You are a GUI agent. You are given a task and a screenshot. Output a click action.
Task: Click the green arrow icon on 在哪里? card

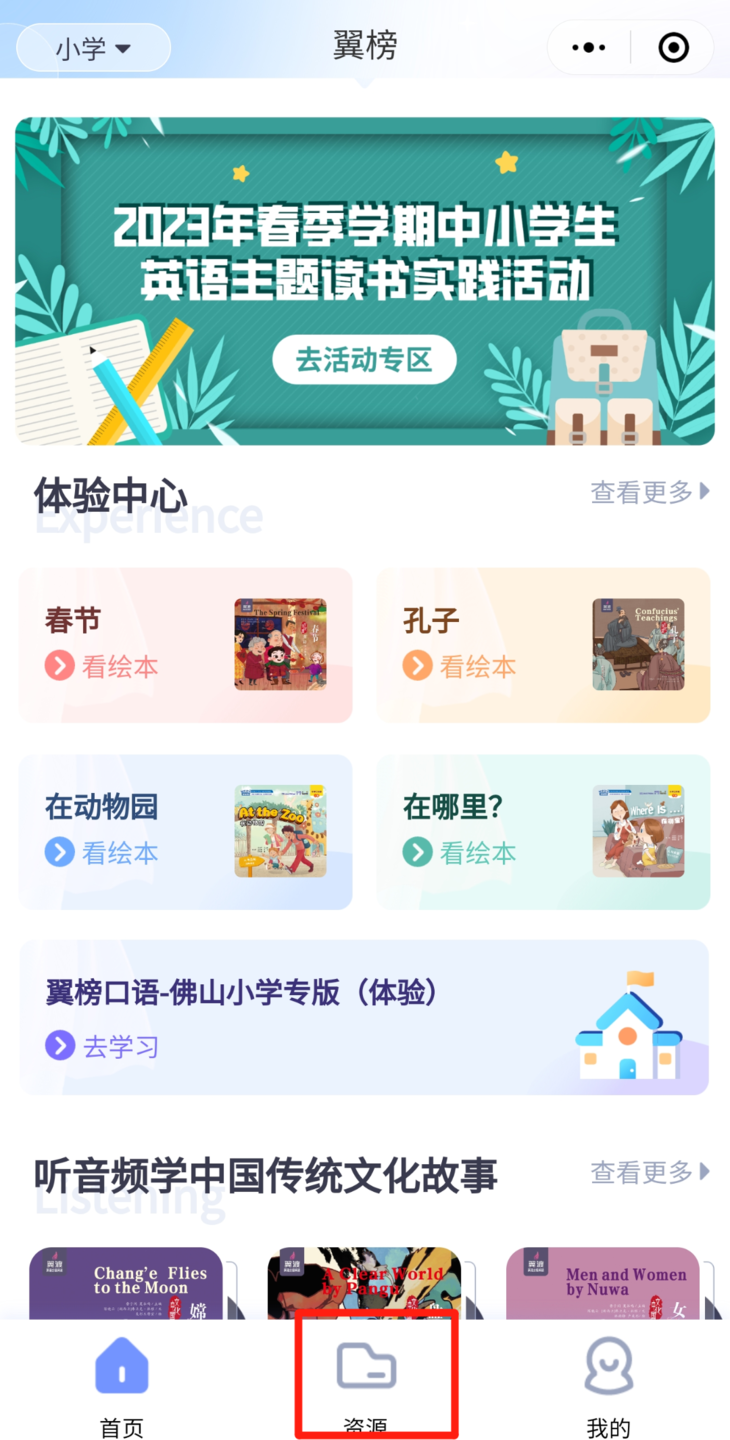click(418, 853)
